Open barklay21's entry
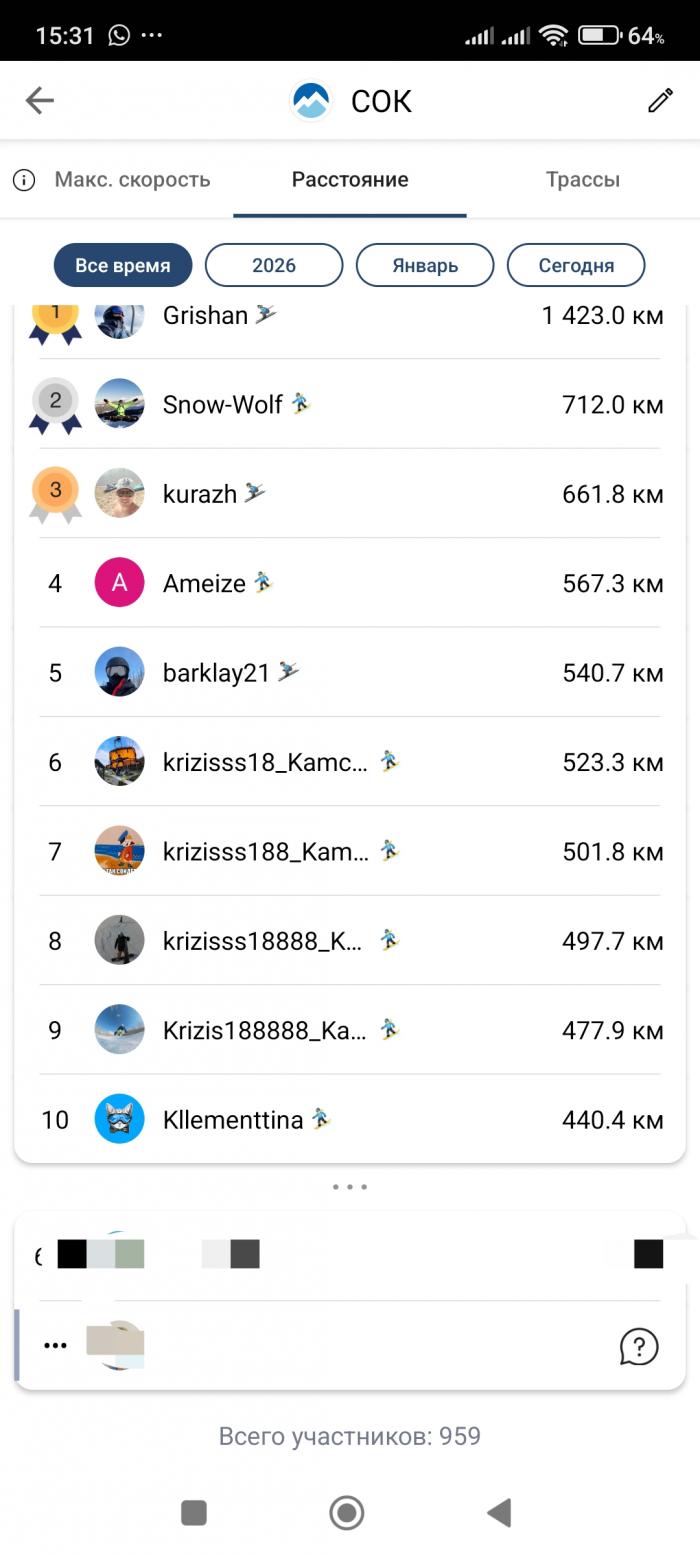700x1555 pixels. [x=350, y=672]
